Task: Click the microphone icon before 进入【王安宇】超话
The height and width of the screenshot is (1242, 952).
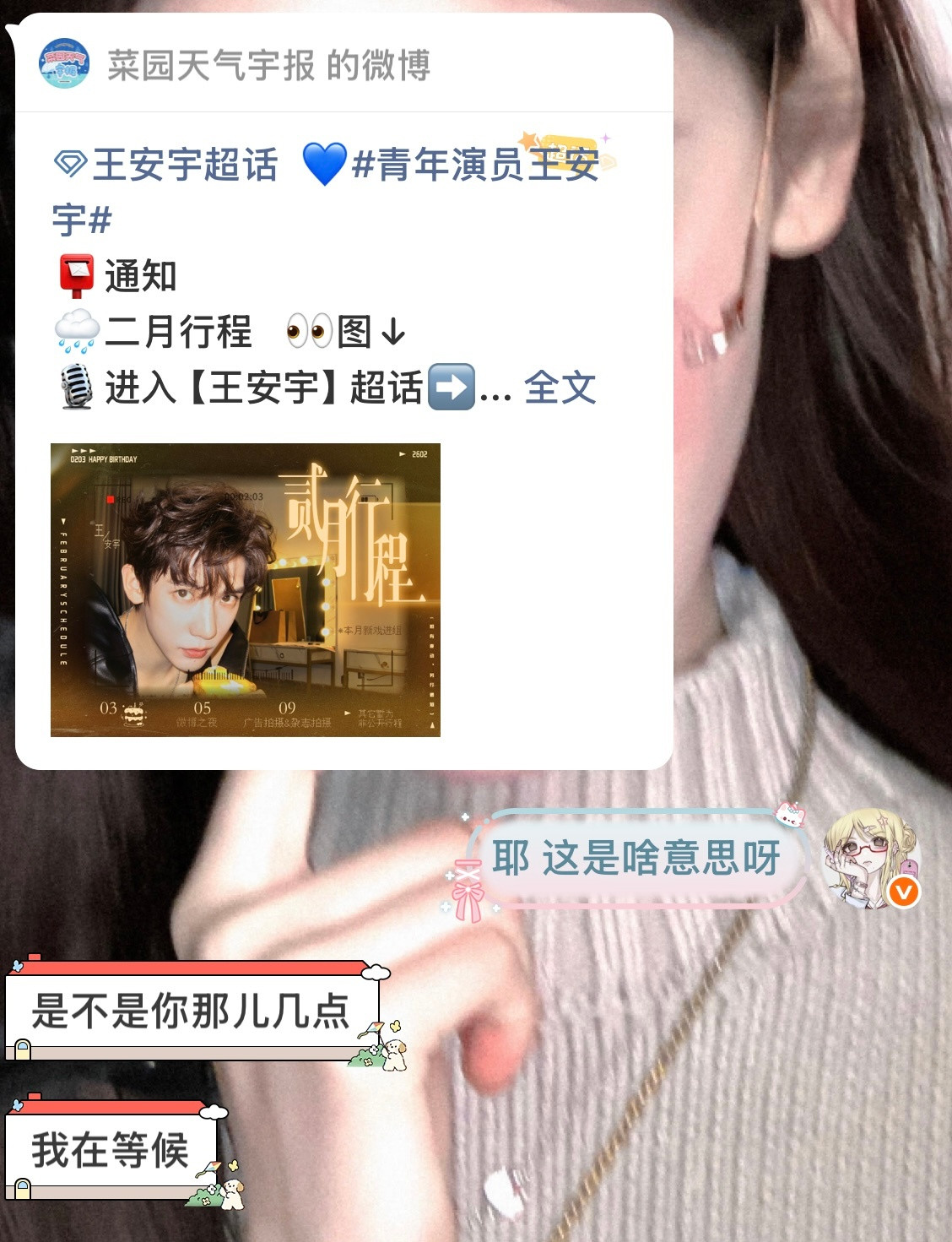Action: tap(75, 388)
